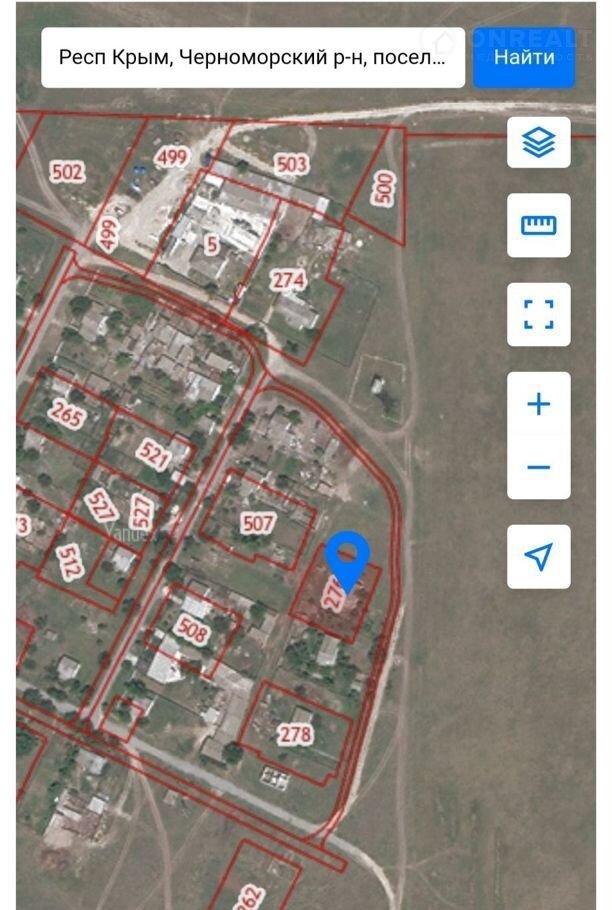Center map on my location
This screenshot has width=612, height=910.
pyautogui.click(x=538, y=557)
